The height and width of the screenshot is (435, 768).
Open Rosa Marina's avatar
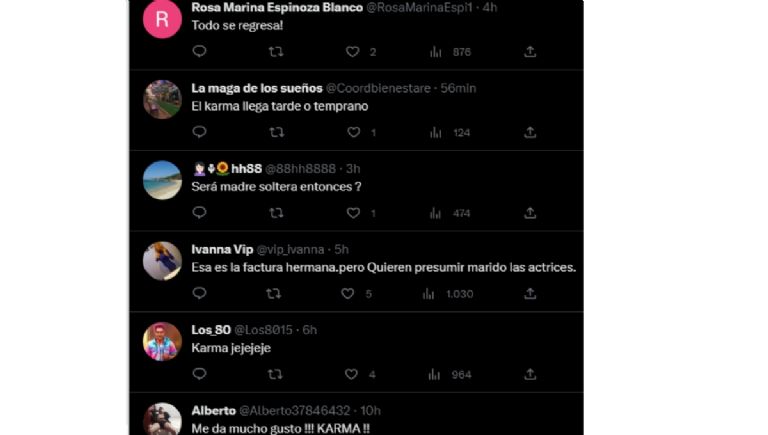tap(162, 18)
